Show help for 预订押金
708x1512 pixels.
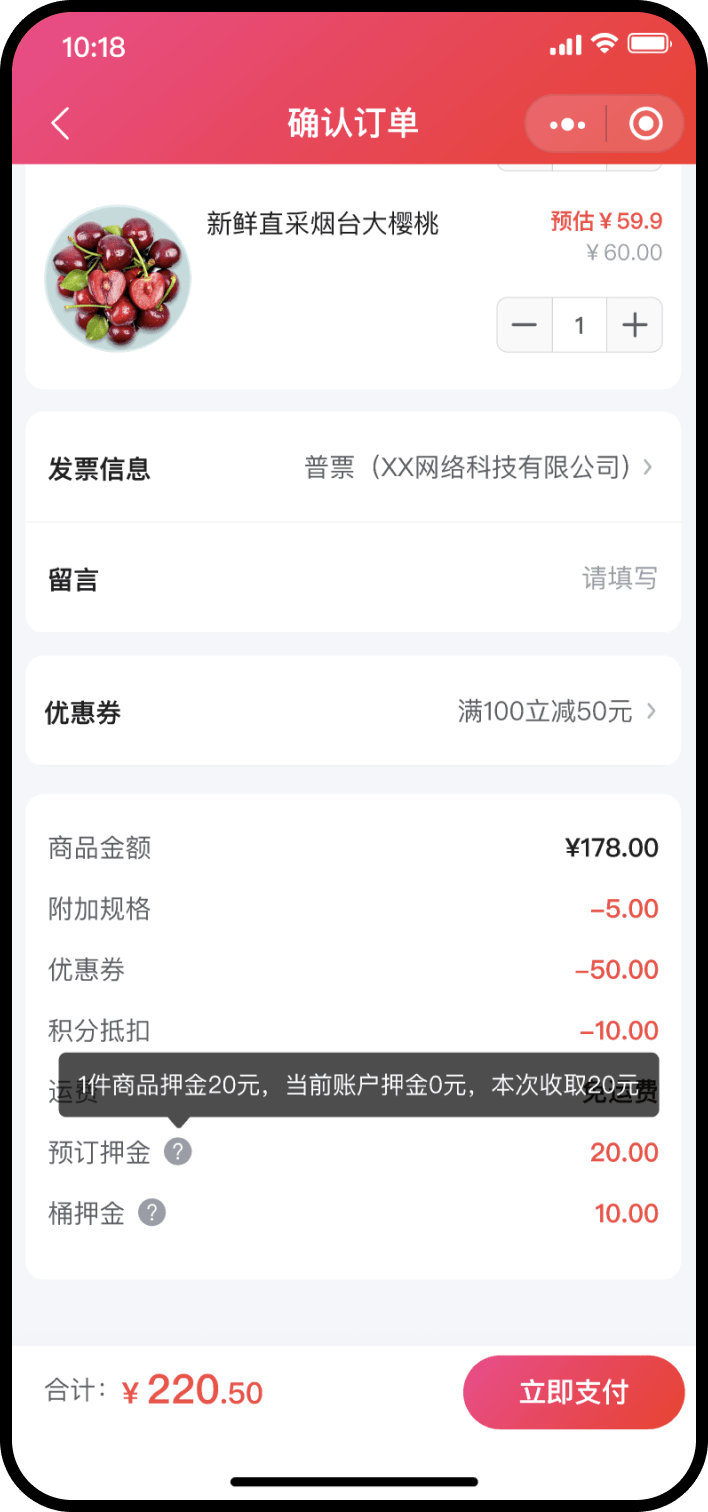tap(178, 1152)
